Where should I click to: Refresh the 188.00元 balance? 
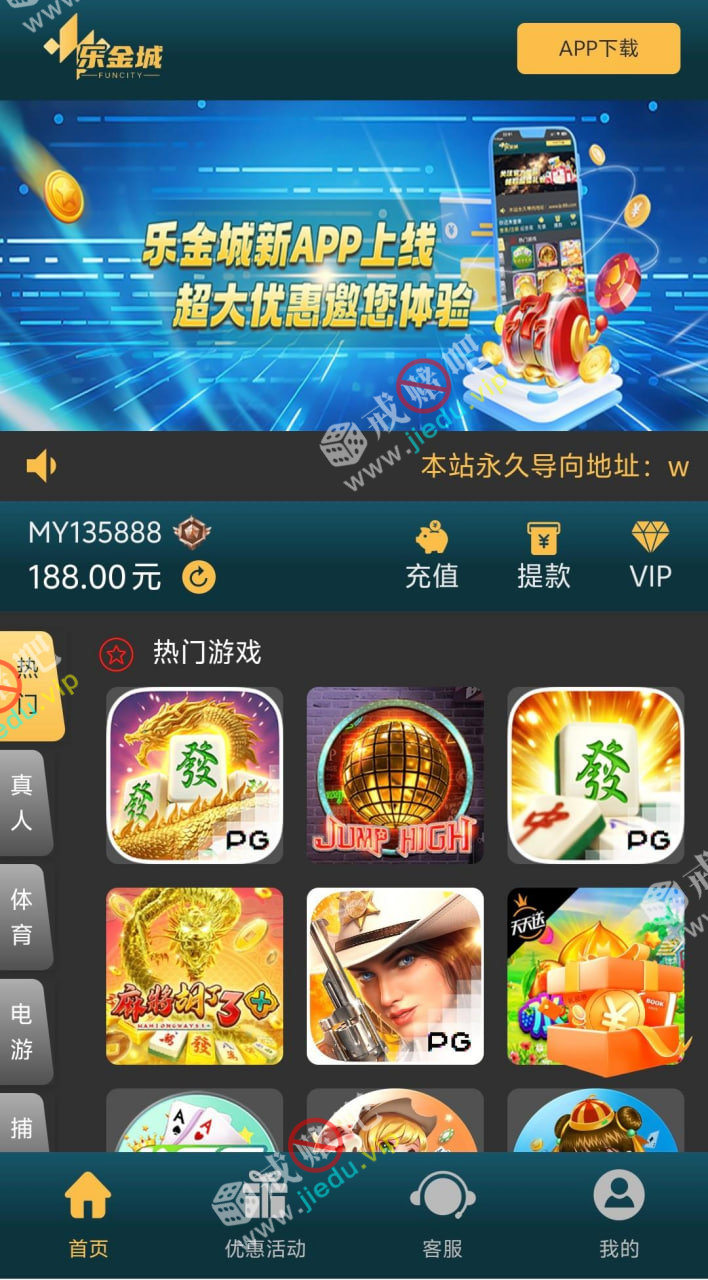(199, 577)
